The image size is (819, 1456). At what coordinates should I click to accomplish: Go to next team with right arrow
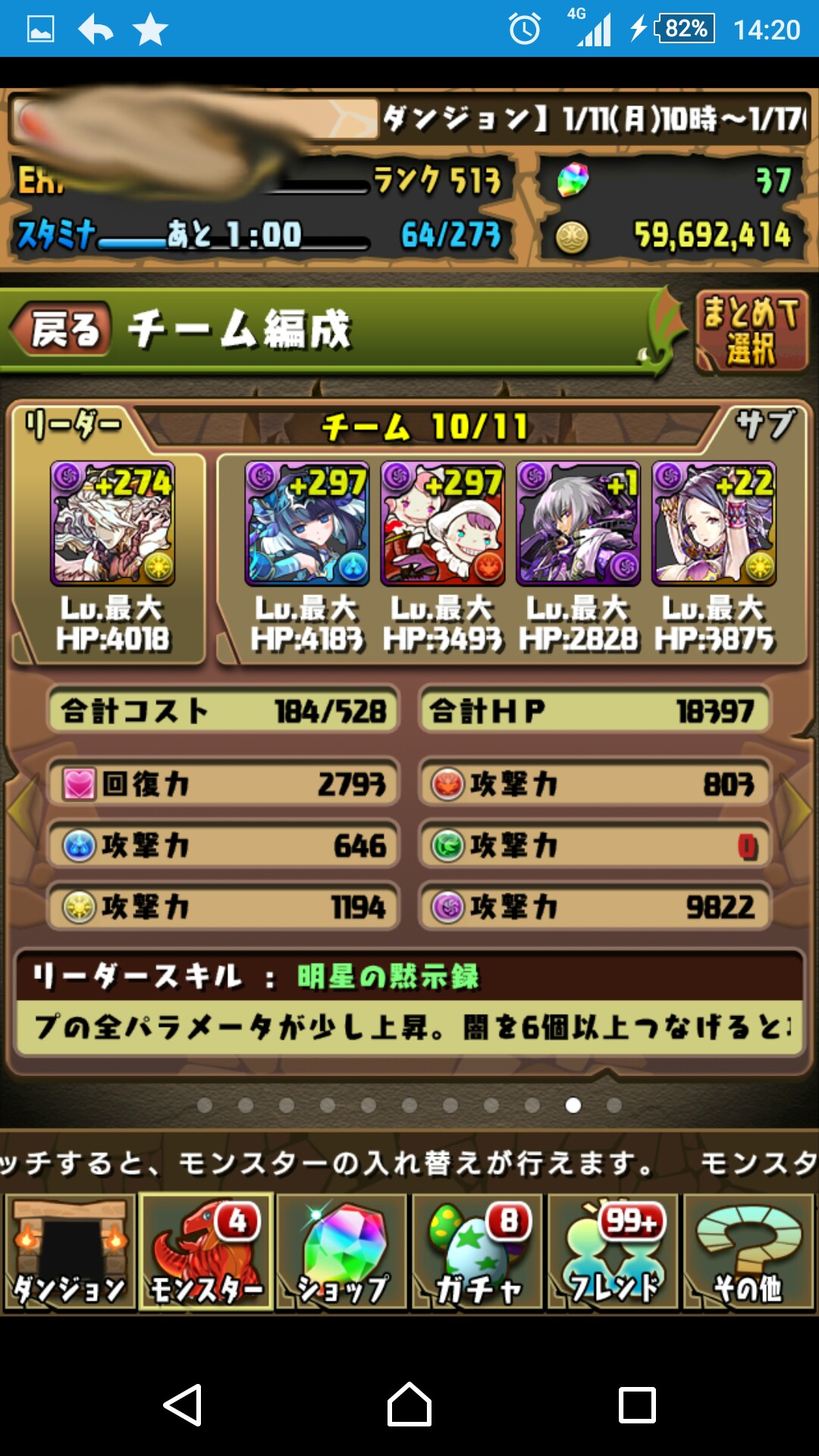[x=798, y=810]
